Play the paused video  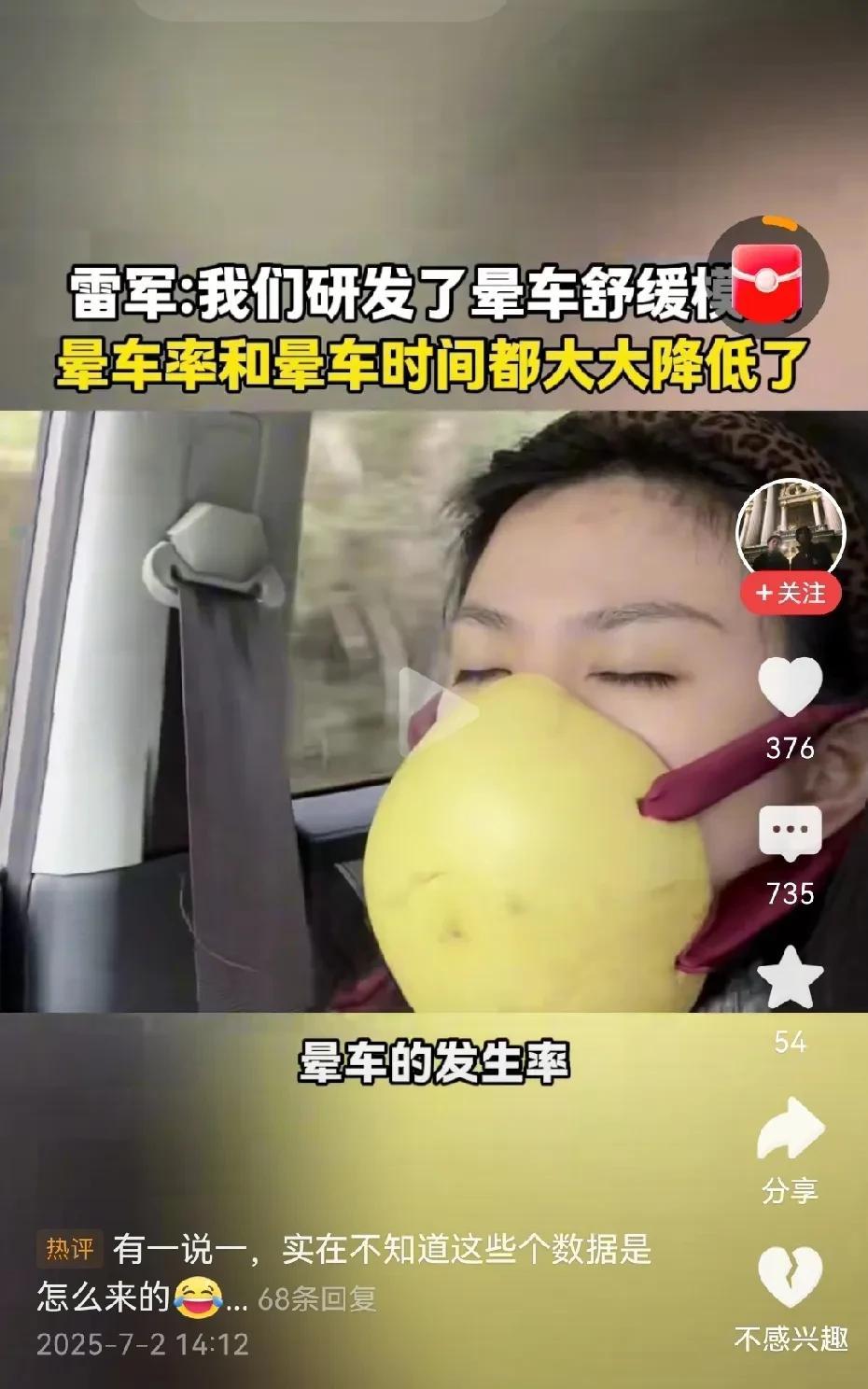point(437,711)
